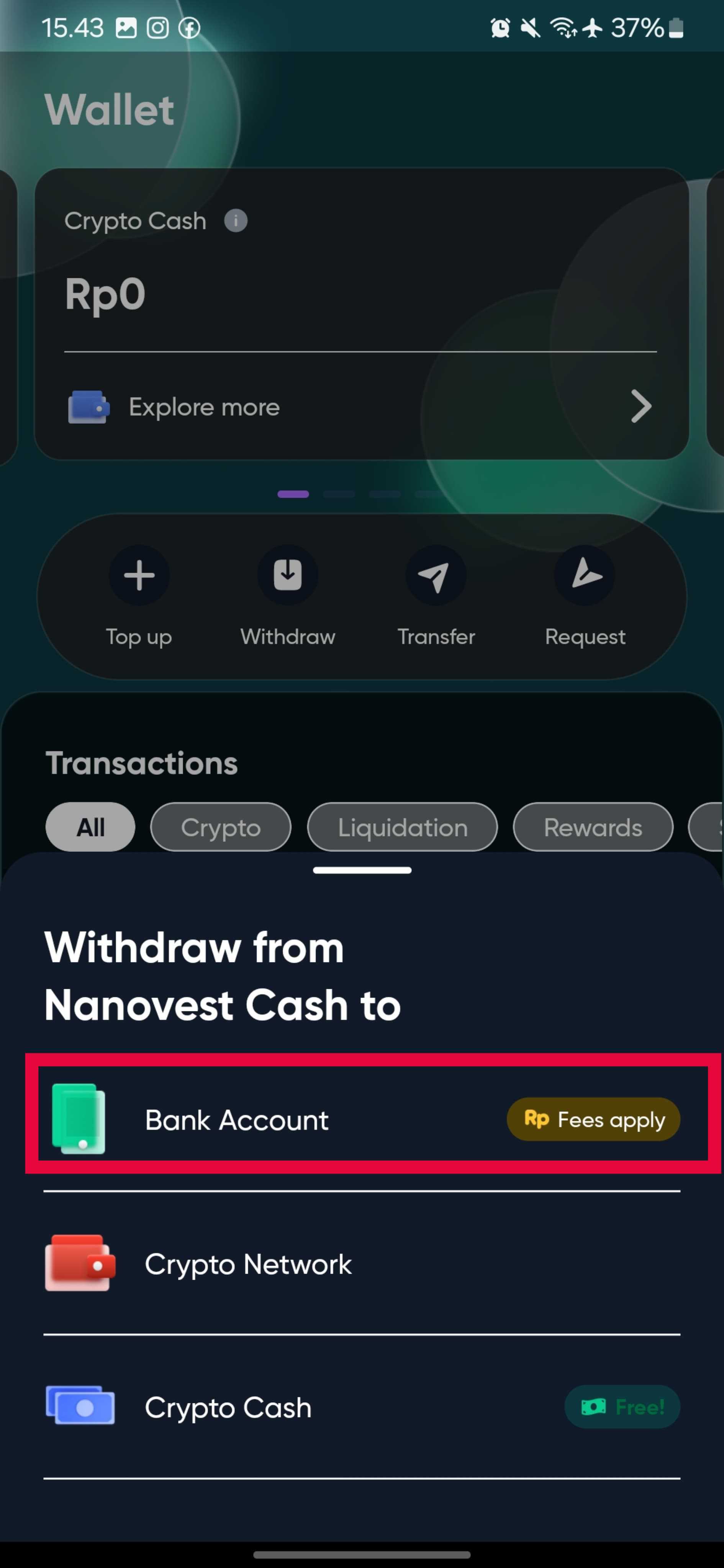Start a Transfer

[x=436, y=576]
